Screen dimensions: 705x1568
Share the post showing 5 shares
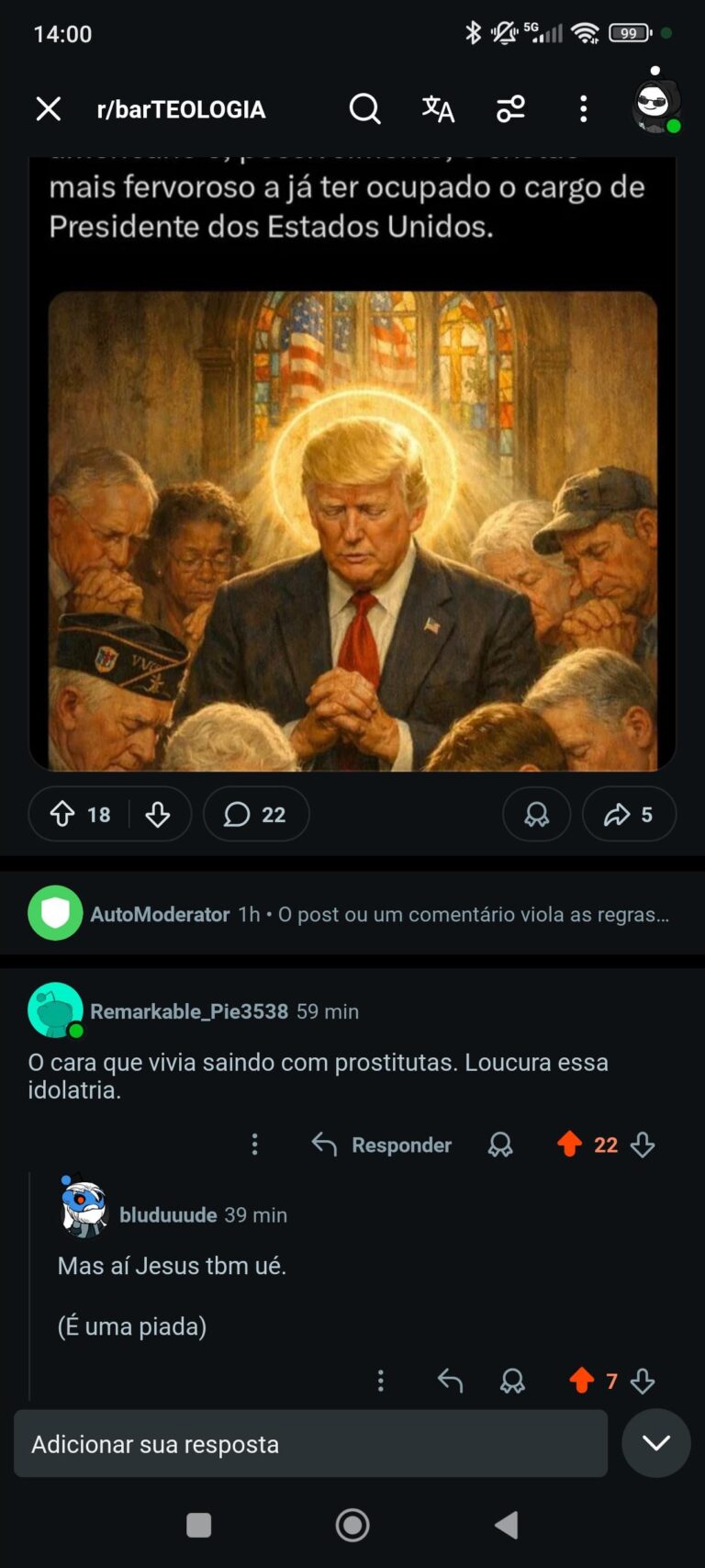(629, 814)
